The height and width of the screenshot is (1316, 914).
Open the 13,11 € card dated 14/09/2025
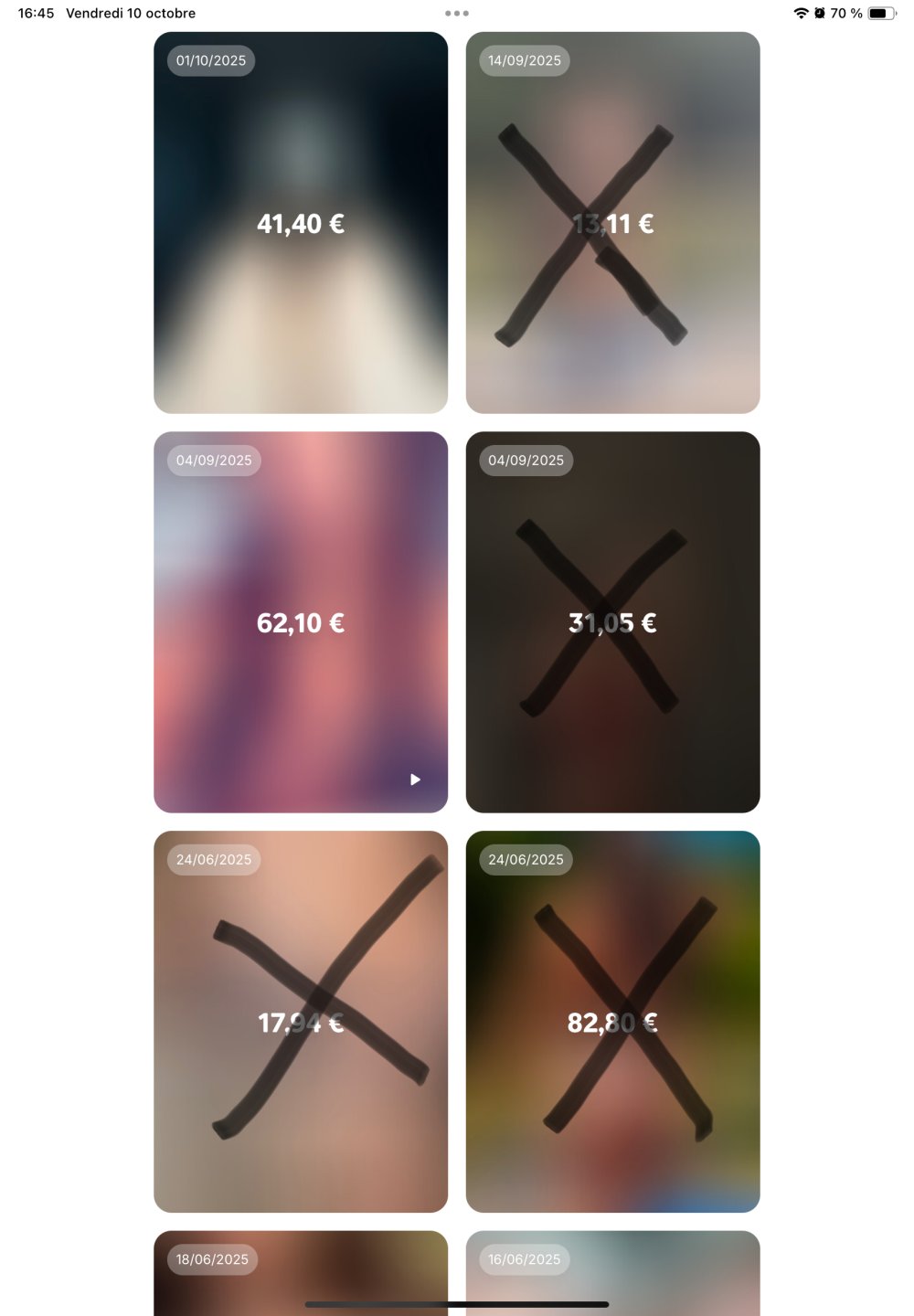pyautogui.click(x=612, y=223)
